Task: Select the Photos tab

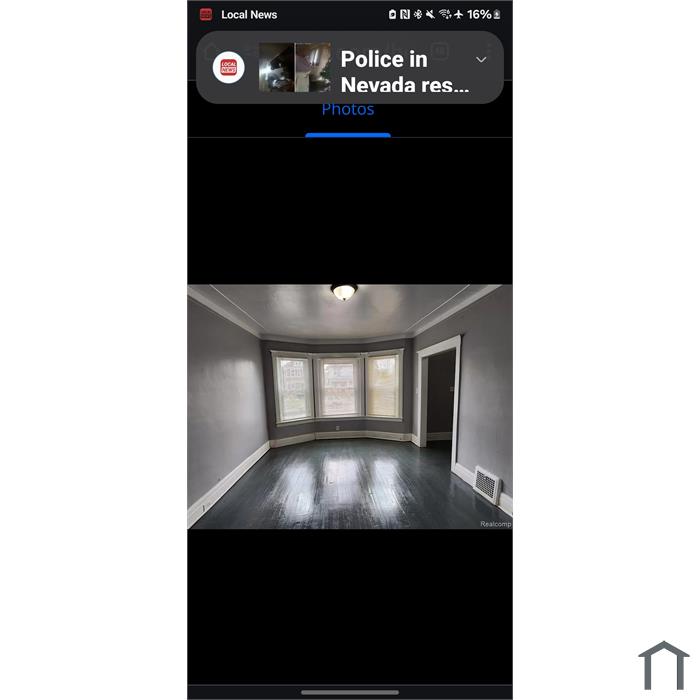Action: pos(348,110)
